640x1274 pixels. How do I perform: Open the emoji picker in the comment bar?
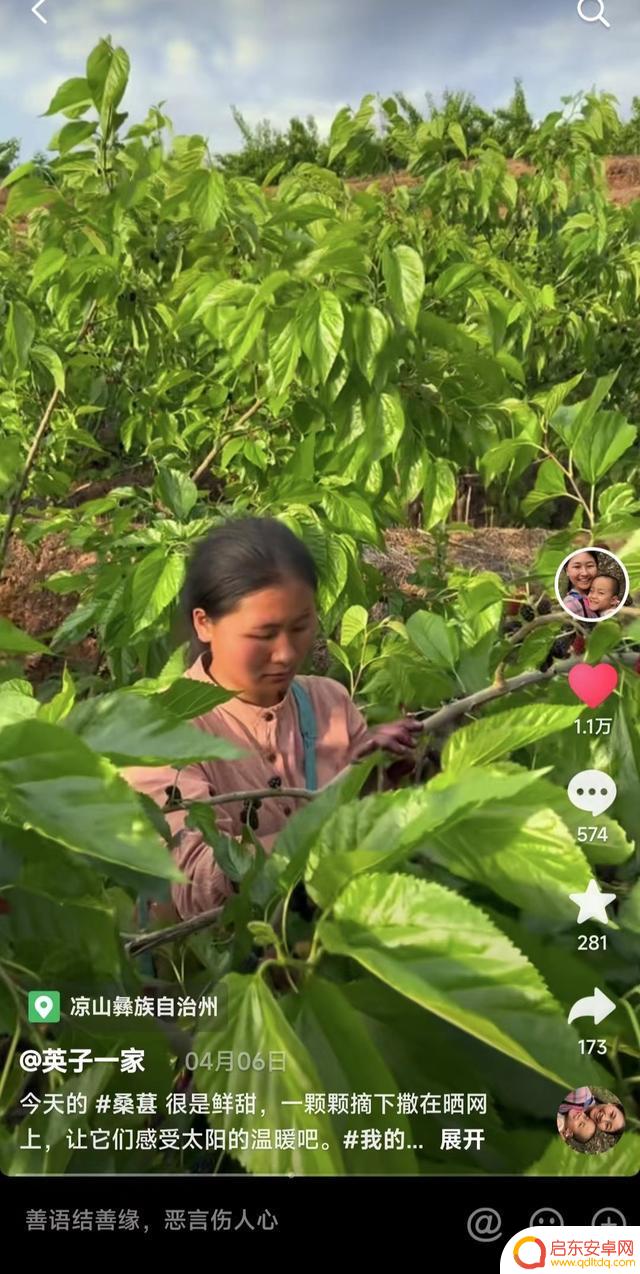pyautogui.click(x=546, y=1223)
